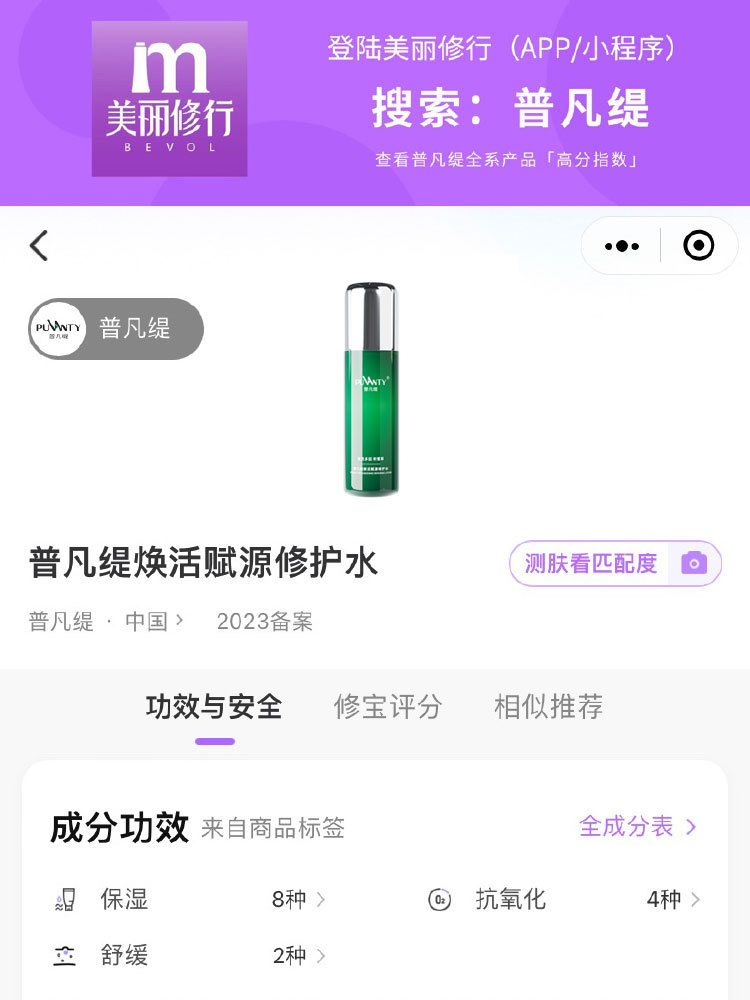Image resolution: width=750 pixels, height=1000 pixels.
Task: Open the mini-program three-dot menu
Action: 621,246
